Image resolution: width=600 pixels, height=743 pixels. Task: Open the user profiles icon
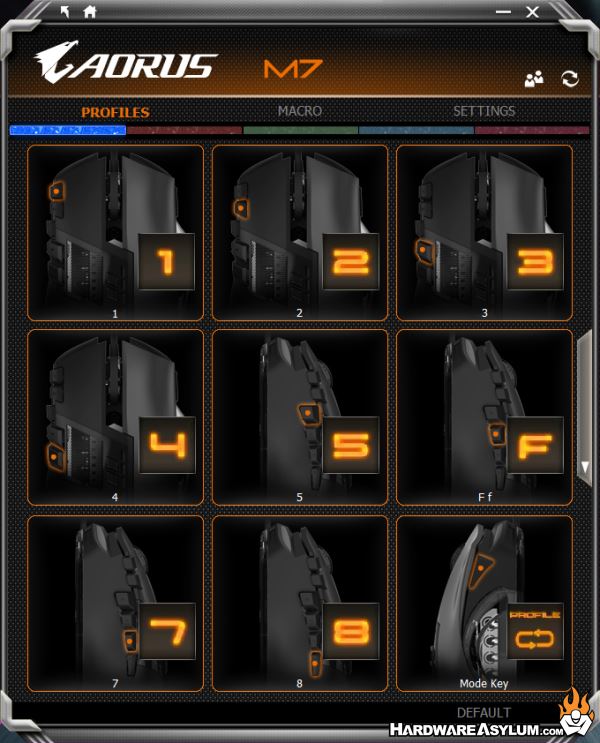(534, 79)
